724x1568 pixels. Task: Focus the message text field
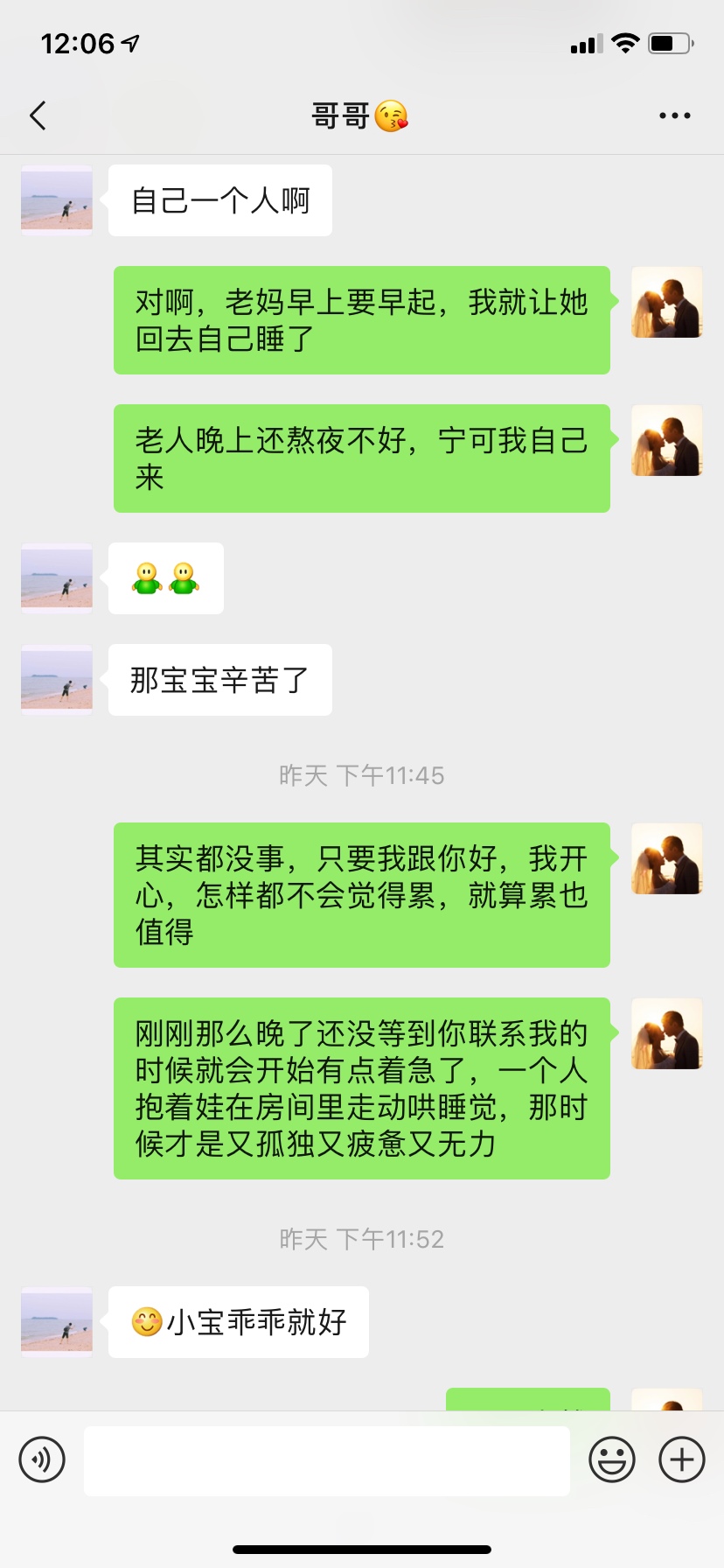326,1460
